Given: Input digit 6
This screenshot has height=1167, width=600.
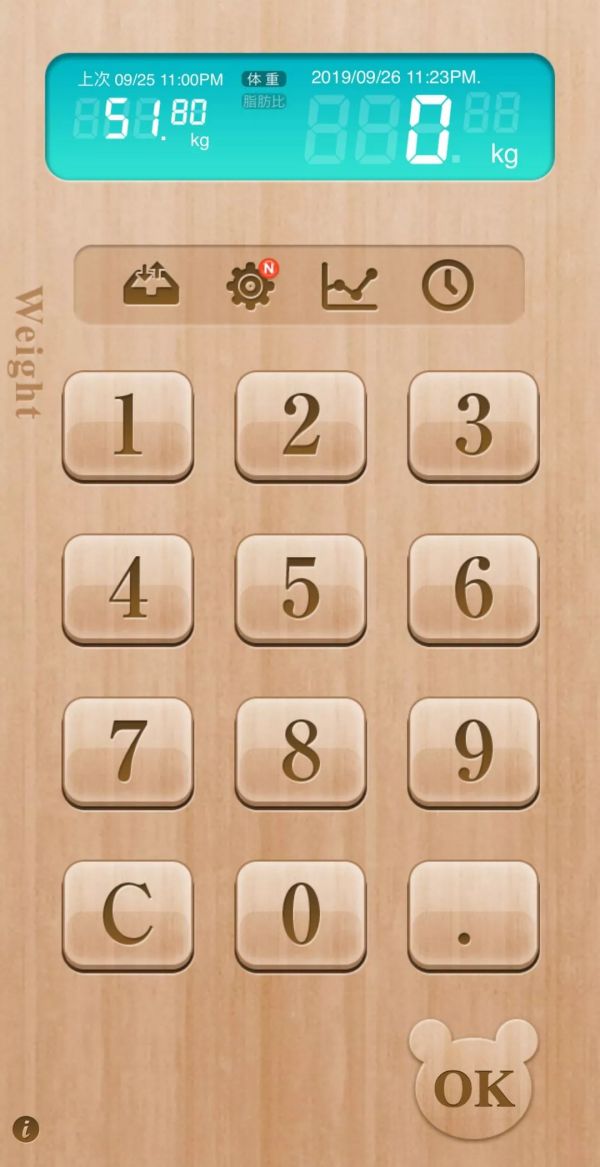Looking at the screenshot, I should tap(473, 587).
